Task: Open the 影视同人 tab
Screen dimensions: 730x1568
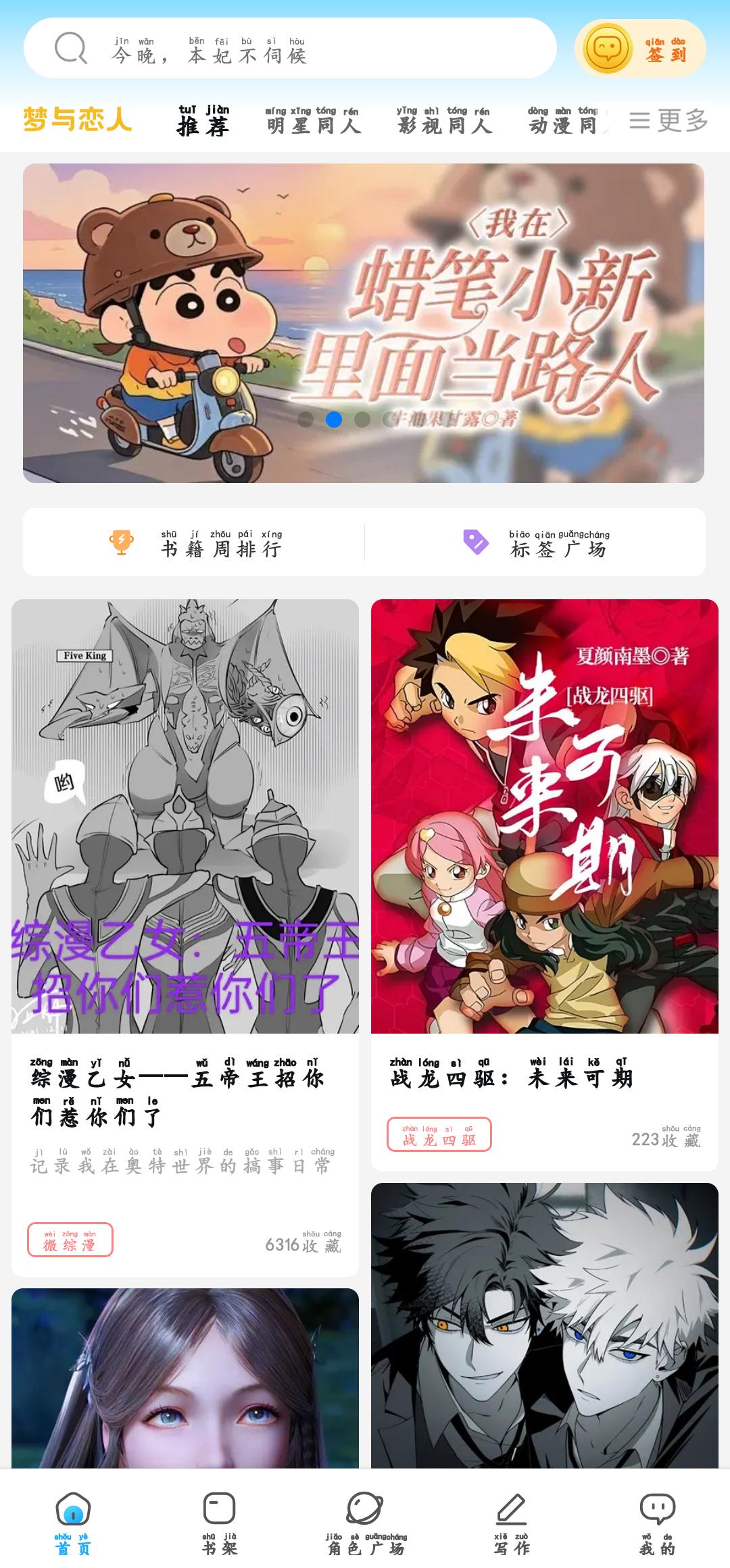Action: coord(445,121)
